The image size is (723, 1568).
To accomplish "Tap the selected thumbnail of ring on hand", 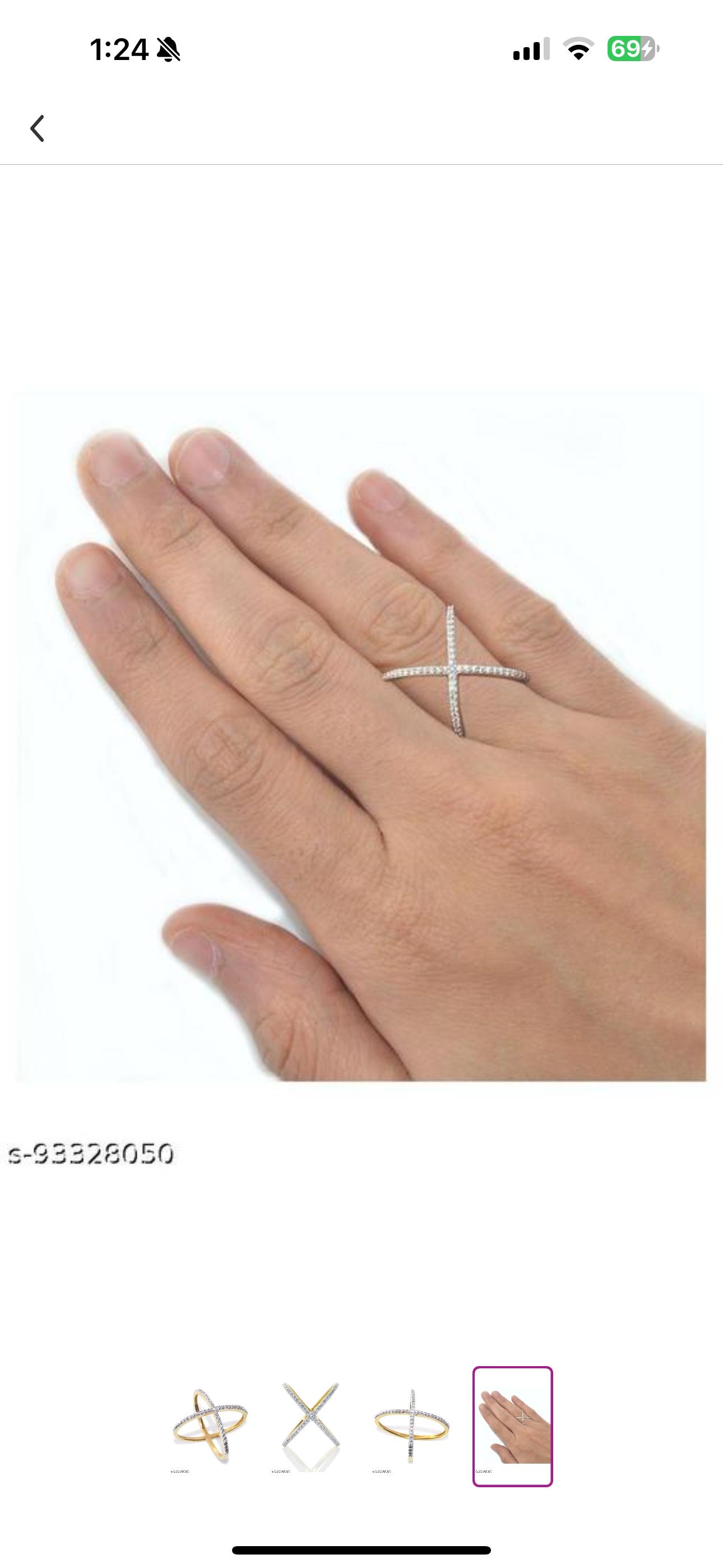I will click(x=512, y=1426).
